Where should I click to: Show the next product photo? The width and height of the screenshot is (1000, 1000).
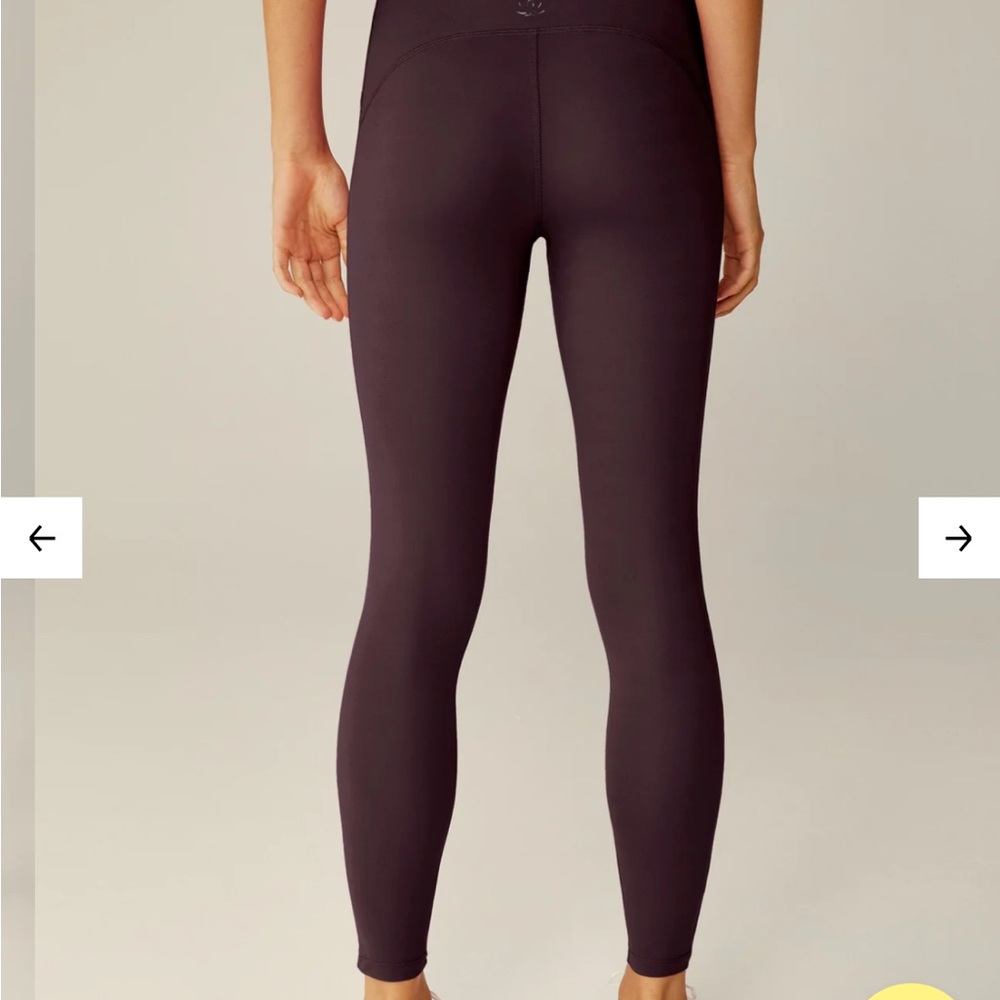tap(958, 538)
